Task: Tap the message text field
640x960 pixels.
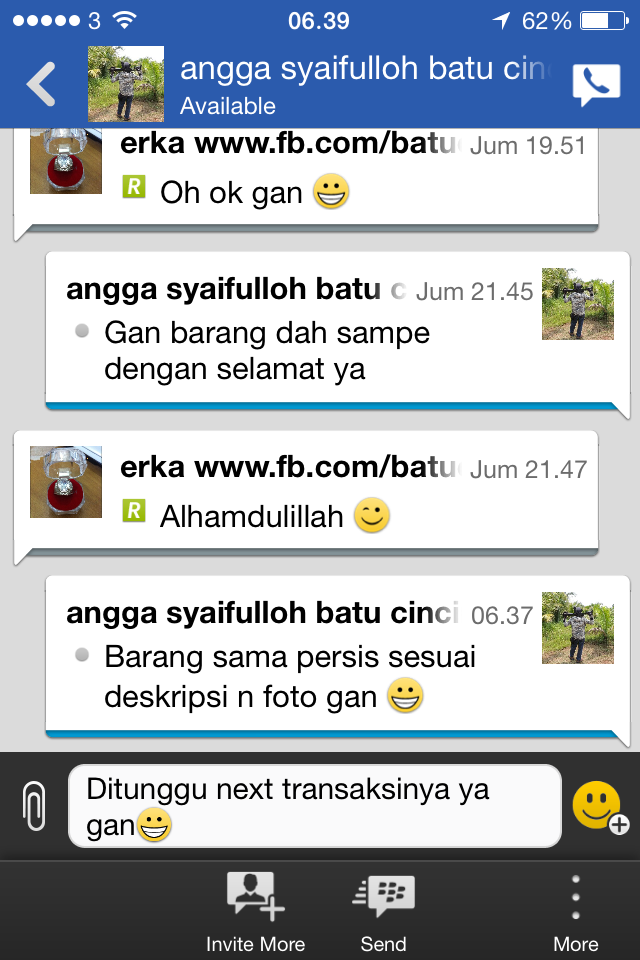Action: tap(314, 806)
